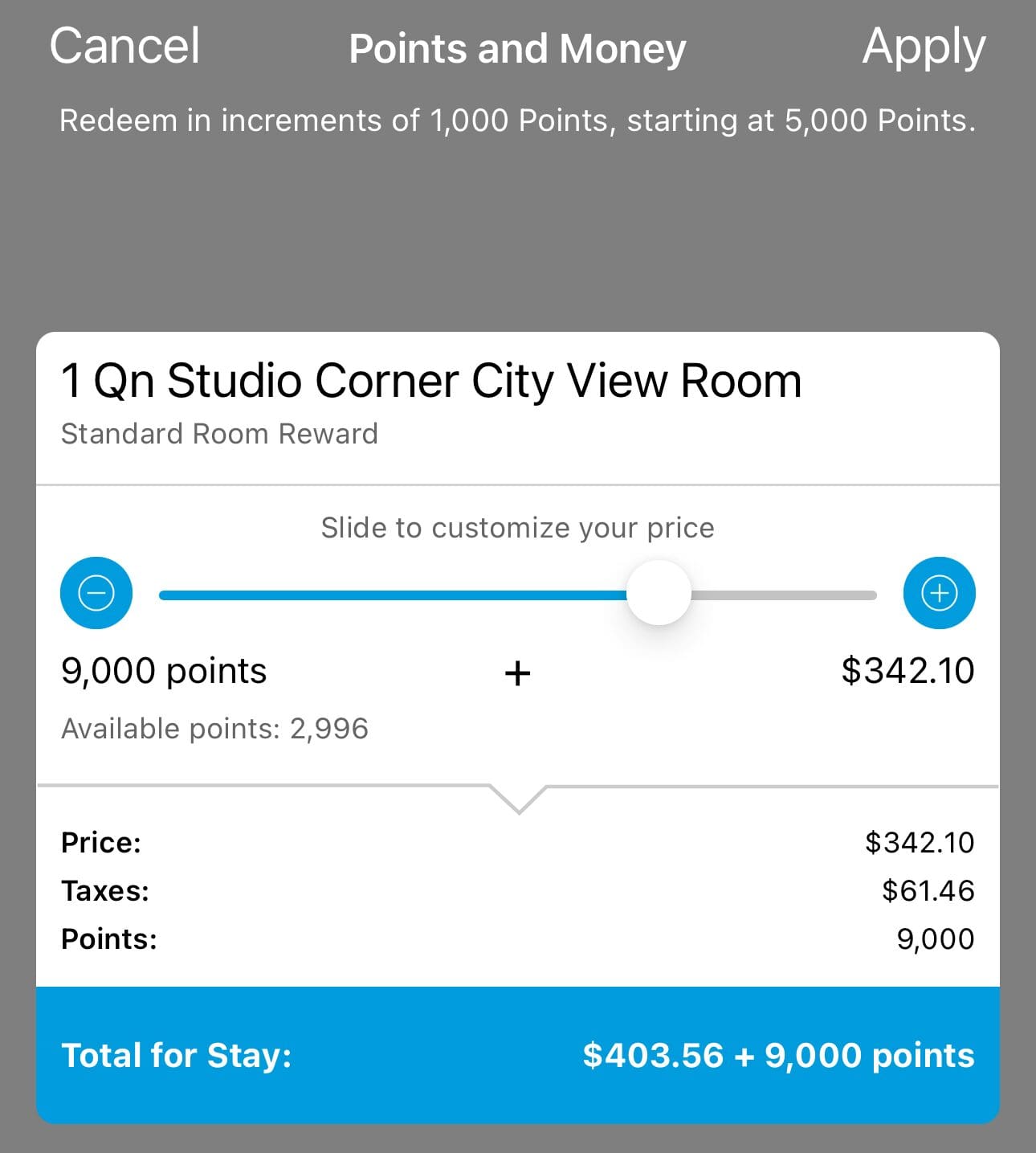Tap the 9,000 points value label
Viewport: 1036px width, 1153px height.
[164, 669]
